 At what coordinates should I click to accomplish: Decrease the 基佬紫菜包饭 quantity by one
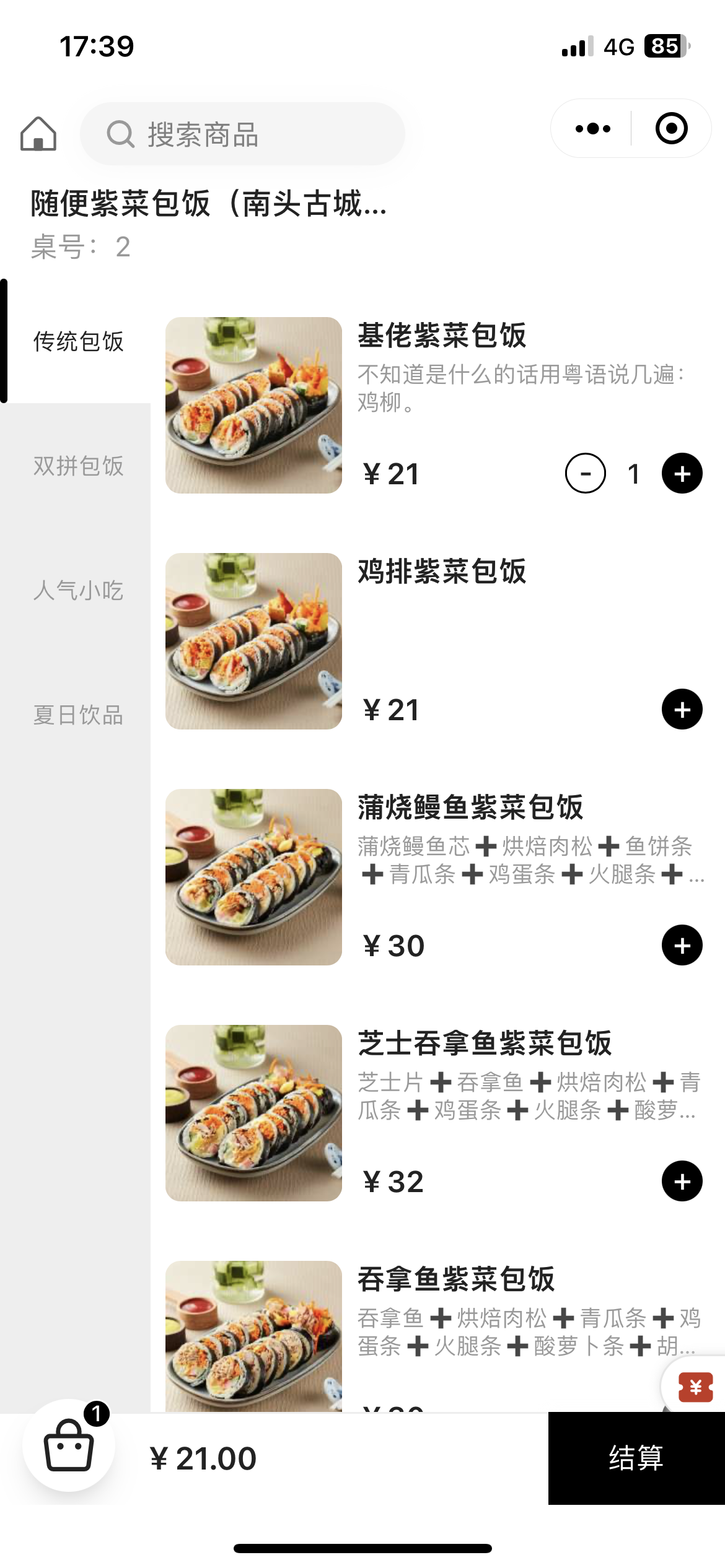coord(585,474)
